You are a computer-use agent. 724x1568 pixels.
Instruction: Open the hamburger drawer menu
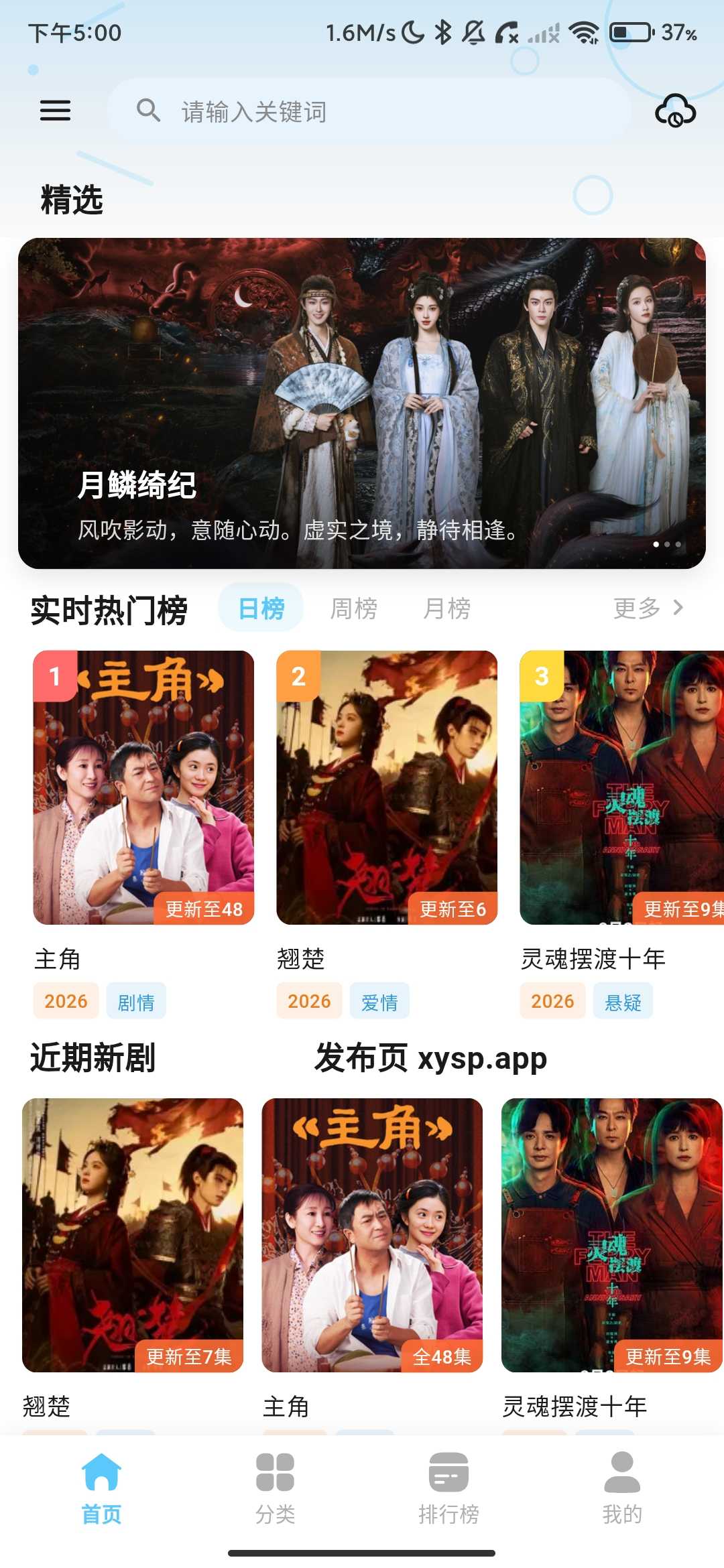click(55, 111)
